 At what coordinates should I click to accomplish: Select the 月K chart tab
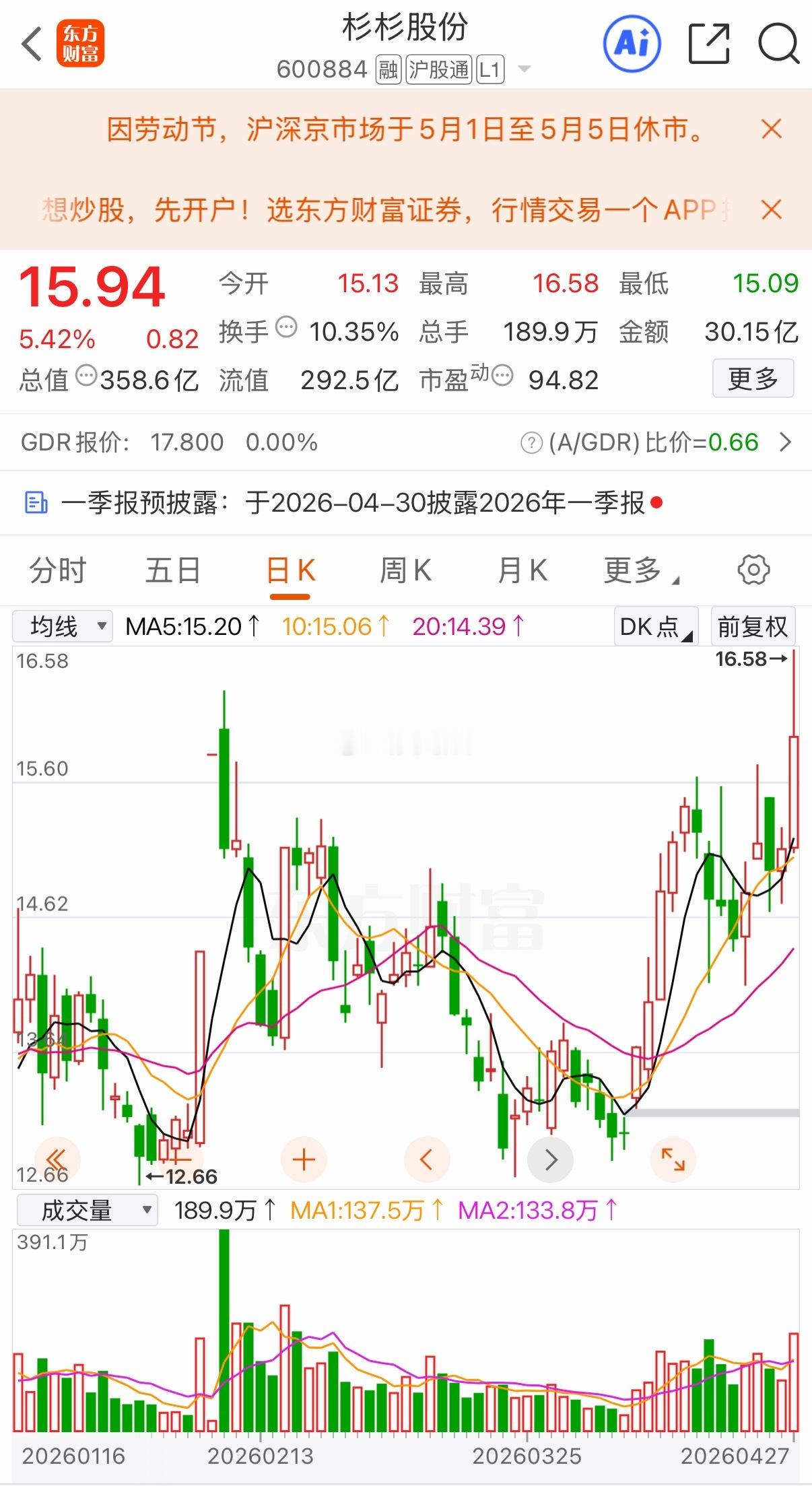click(x=522, y=571)
